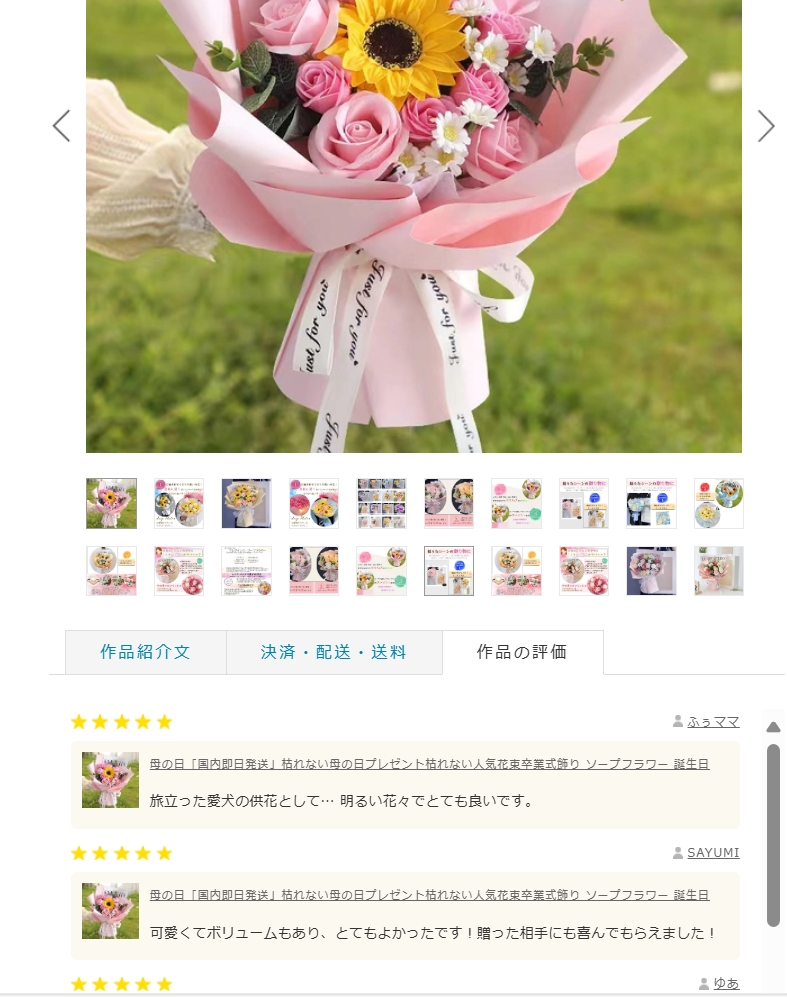
Task: Open product link in SAYUMI's review
Action: click(x=429, y=895)
